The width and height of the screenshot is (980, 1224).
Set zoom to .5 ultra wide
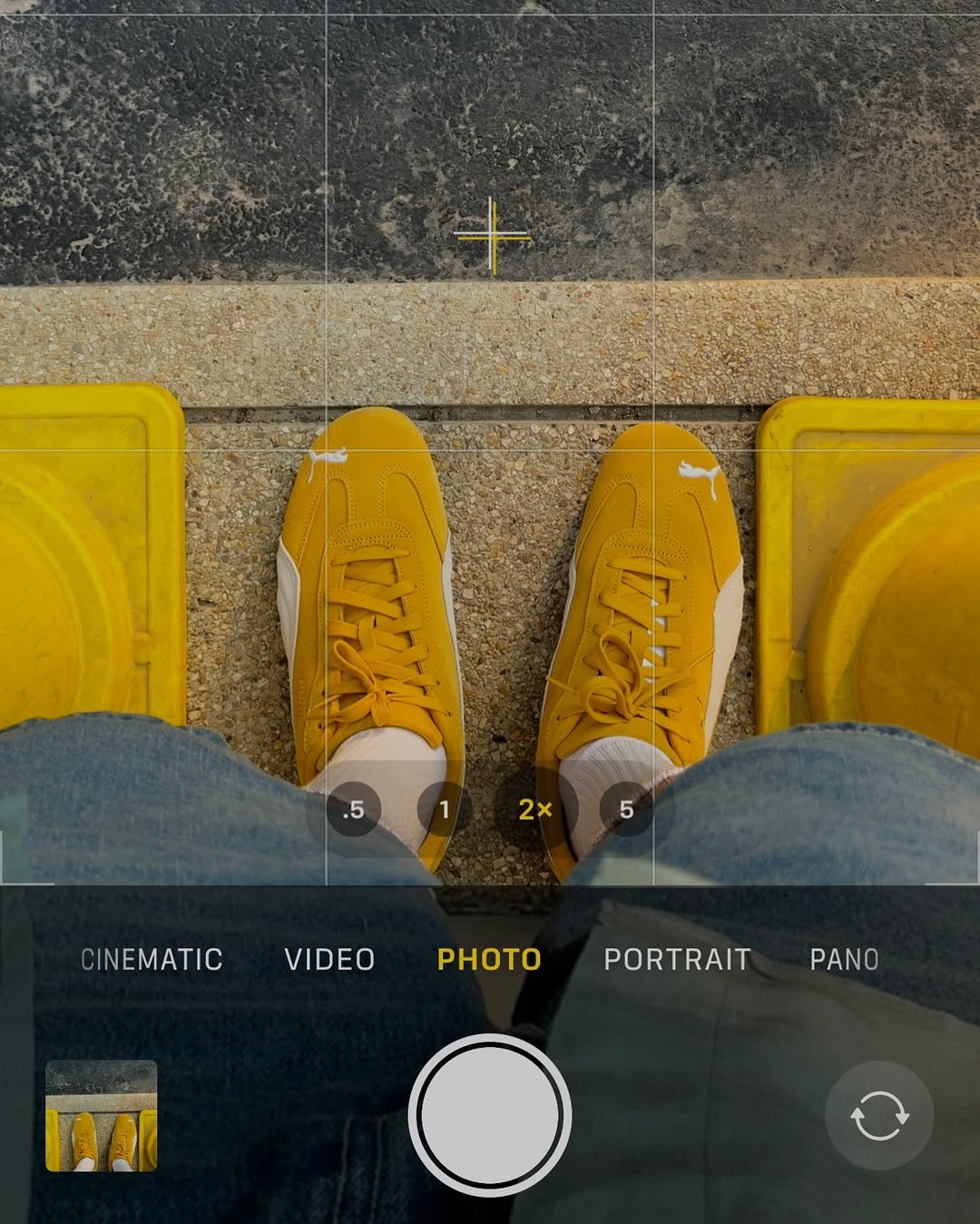(353, 808)
